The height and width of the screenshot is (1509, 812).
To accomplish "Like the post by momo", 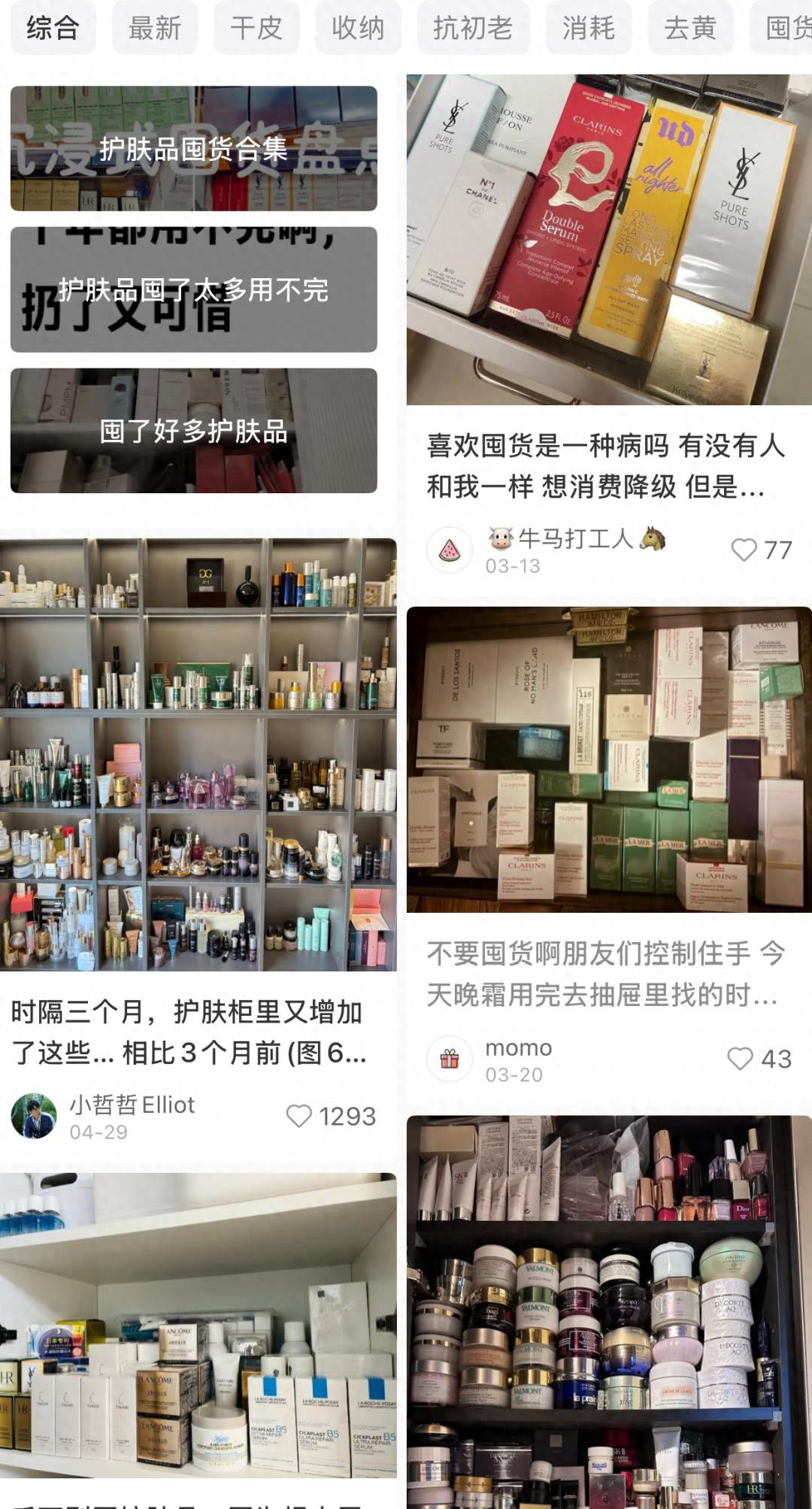I will click(741, 1059).
